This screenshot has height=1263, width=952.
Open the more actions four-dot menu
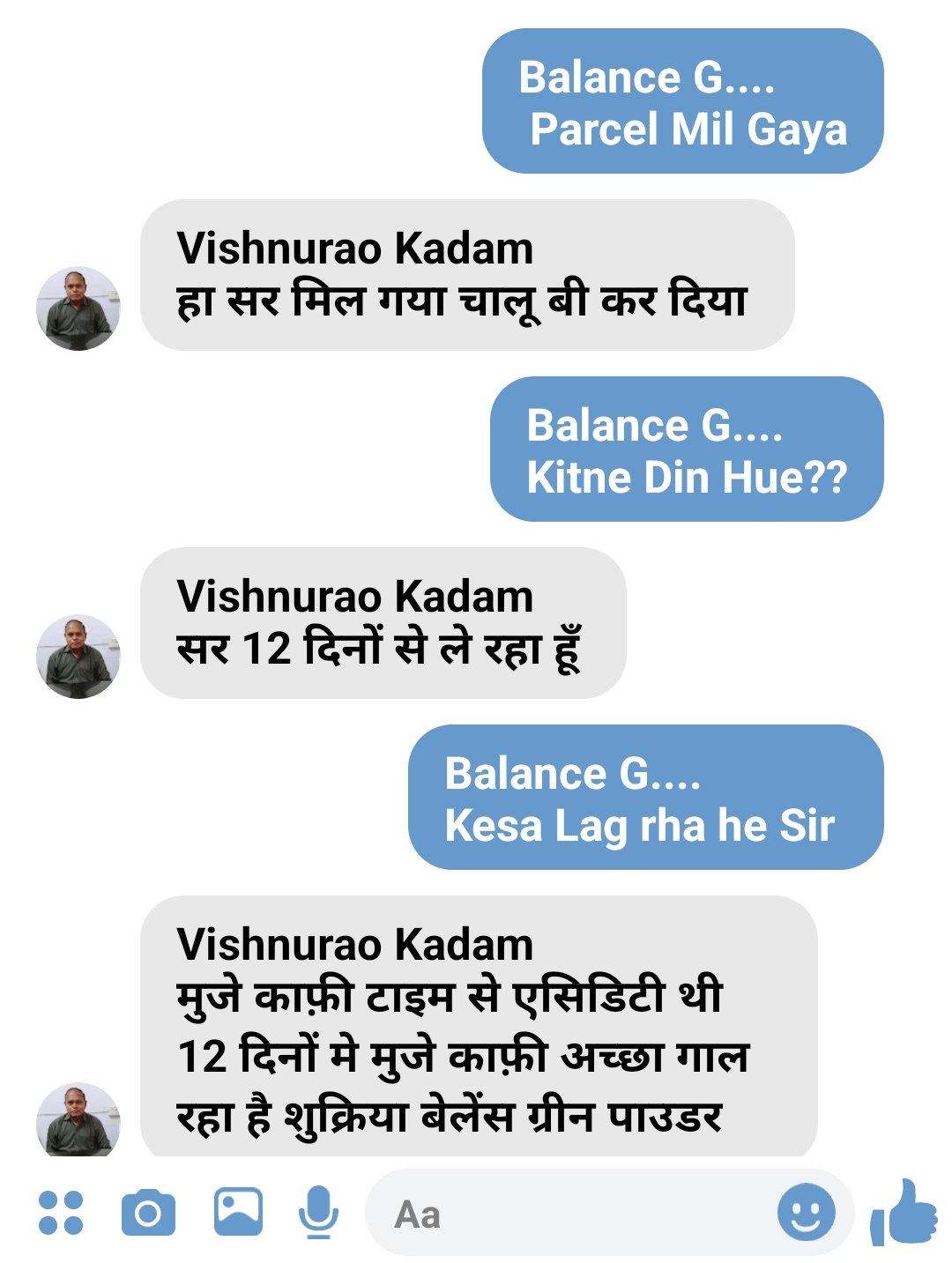[61, 1213]
